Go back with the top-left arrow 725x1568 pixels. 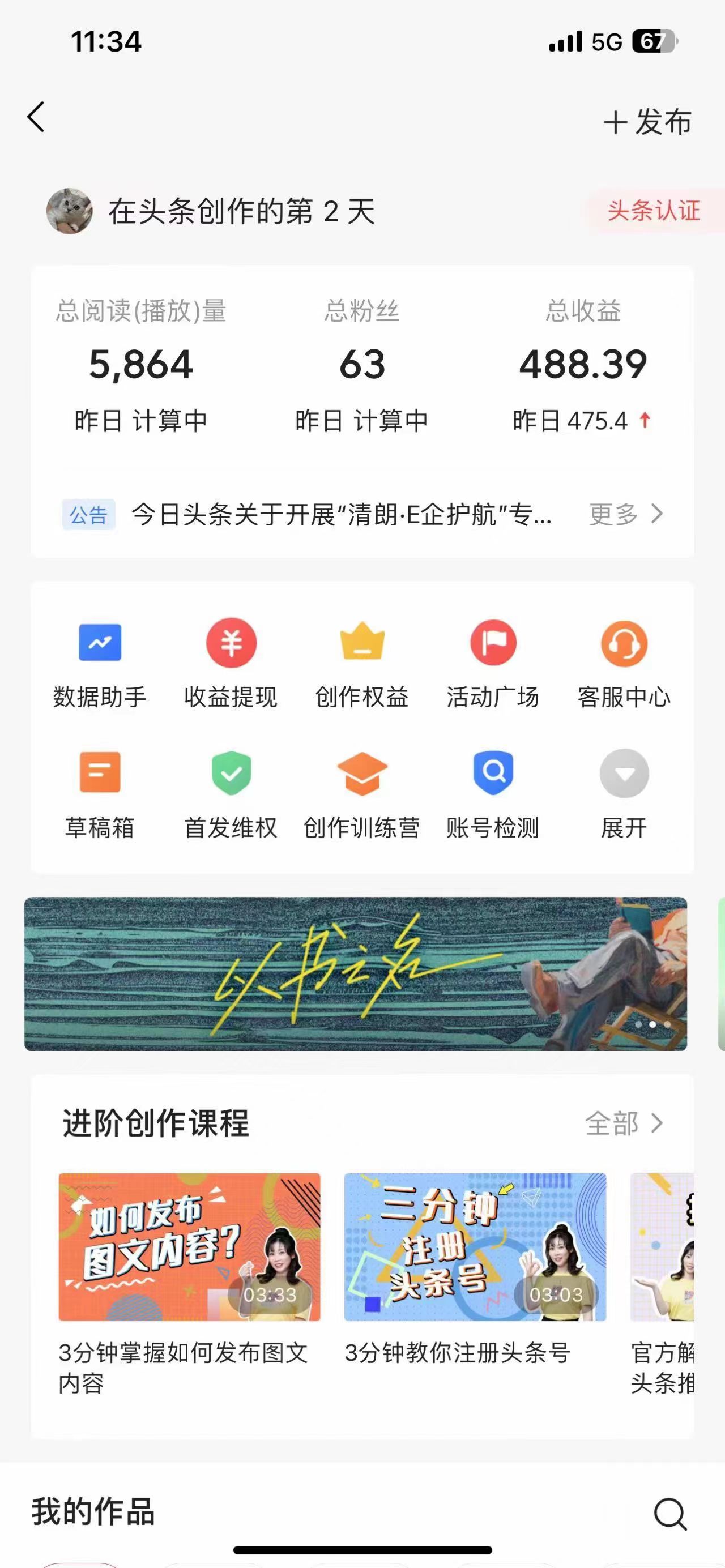(x=36, y=116)
